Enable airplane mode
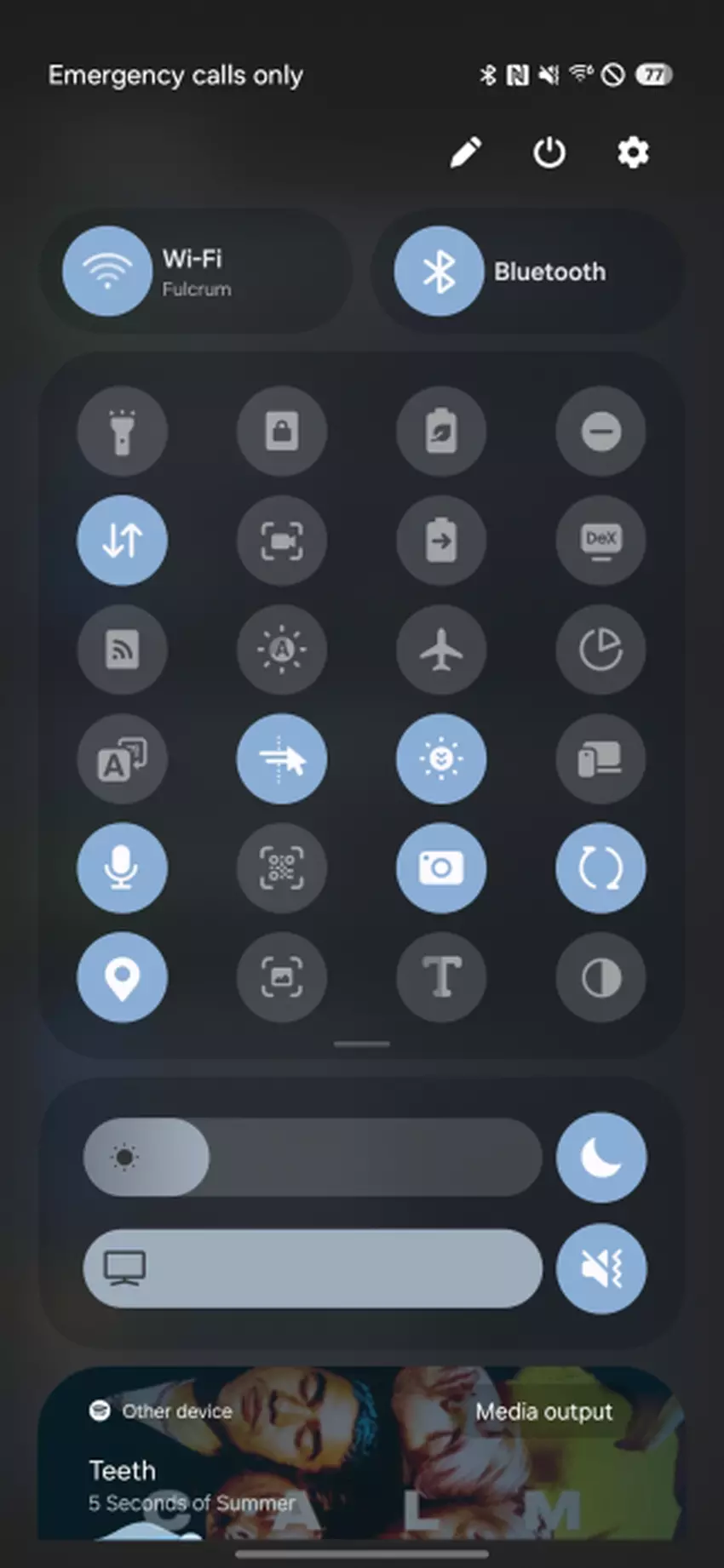The width and height of the screenshot is (724, 1568). pos(441,650)
